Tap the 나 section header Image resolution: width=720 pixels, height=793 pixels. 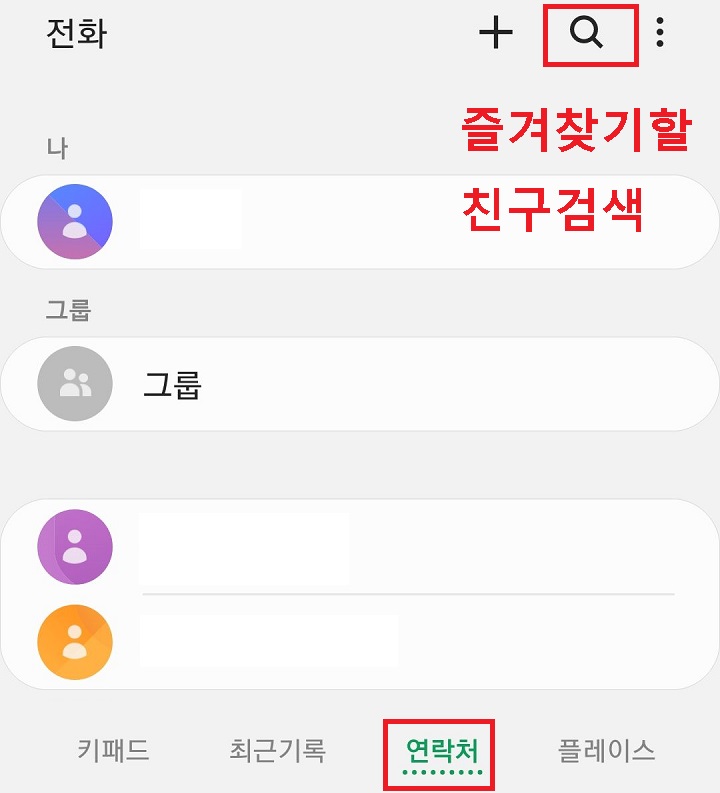(57, 148)
